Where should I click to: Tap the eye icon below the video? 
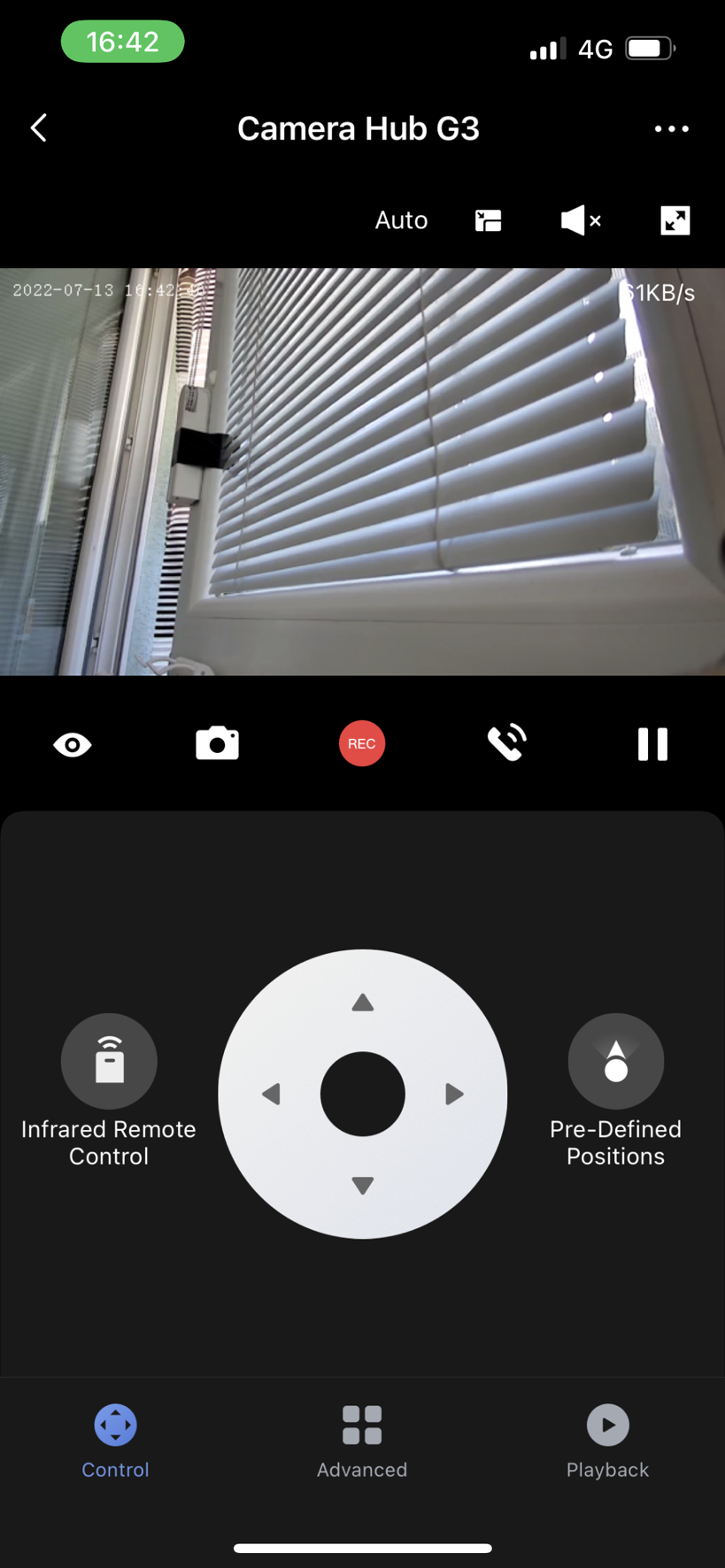[x=73, y=745]
